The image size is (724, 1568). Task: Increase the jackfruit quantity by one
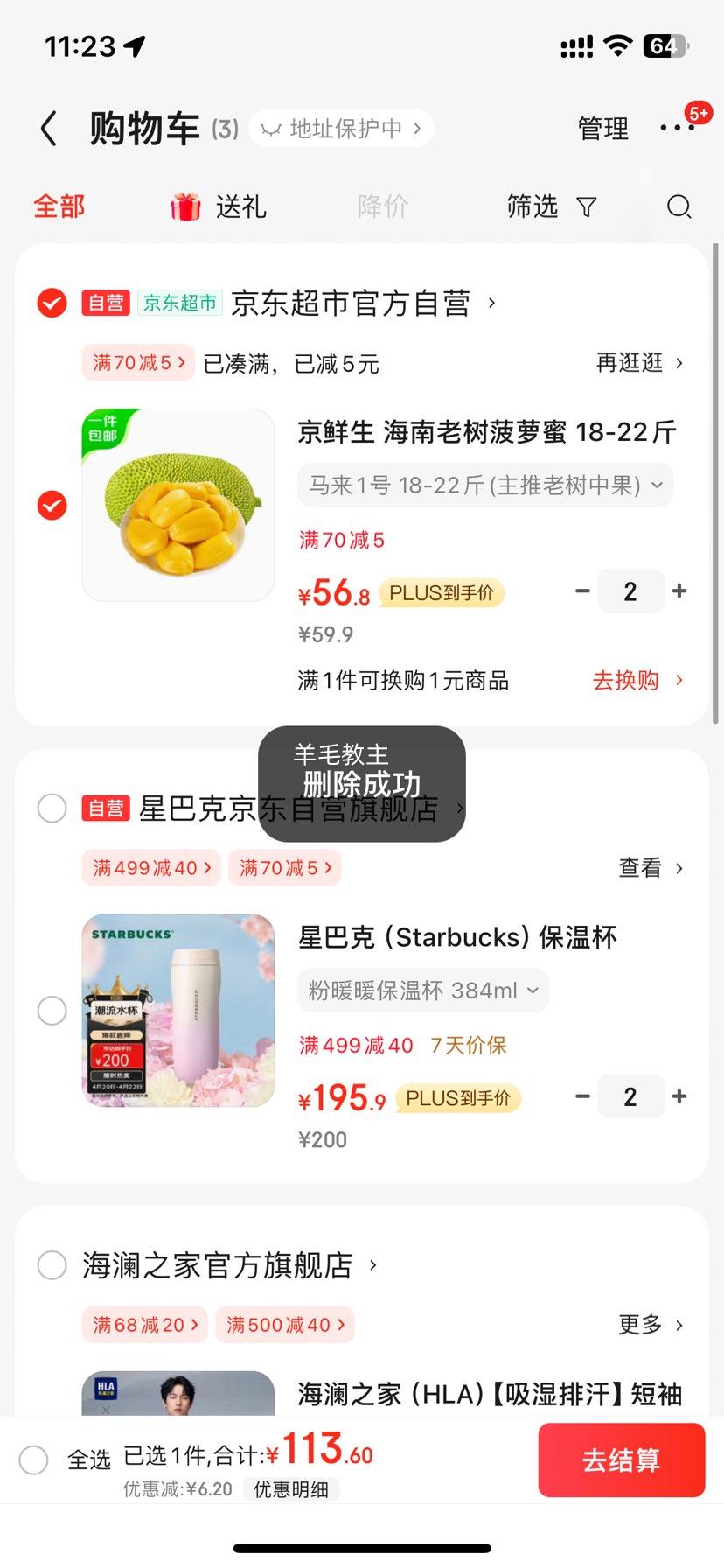[679, 591]
